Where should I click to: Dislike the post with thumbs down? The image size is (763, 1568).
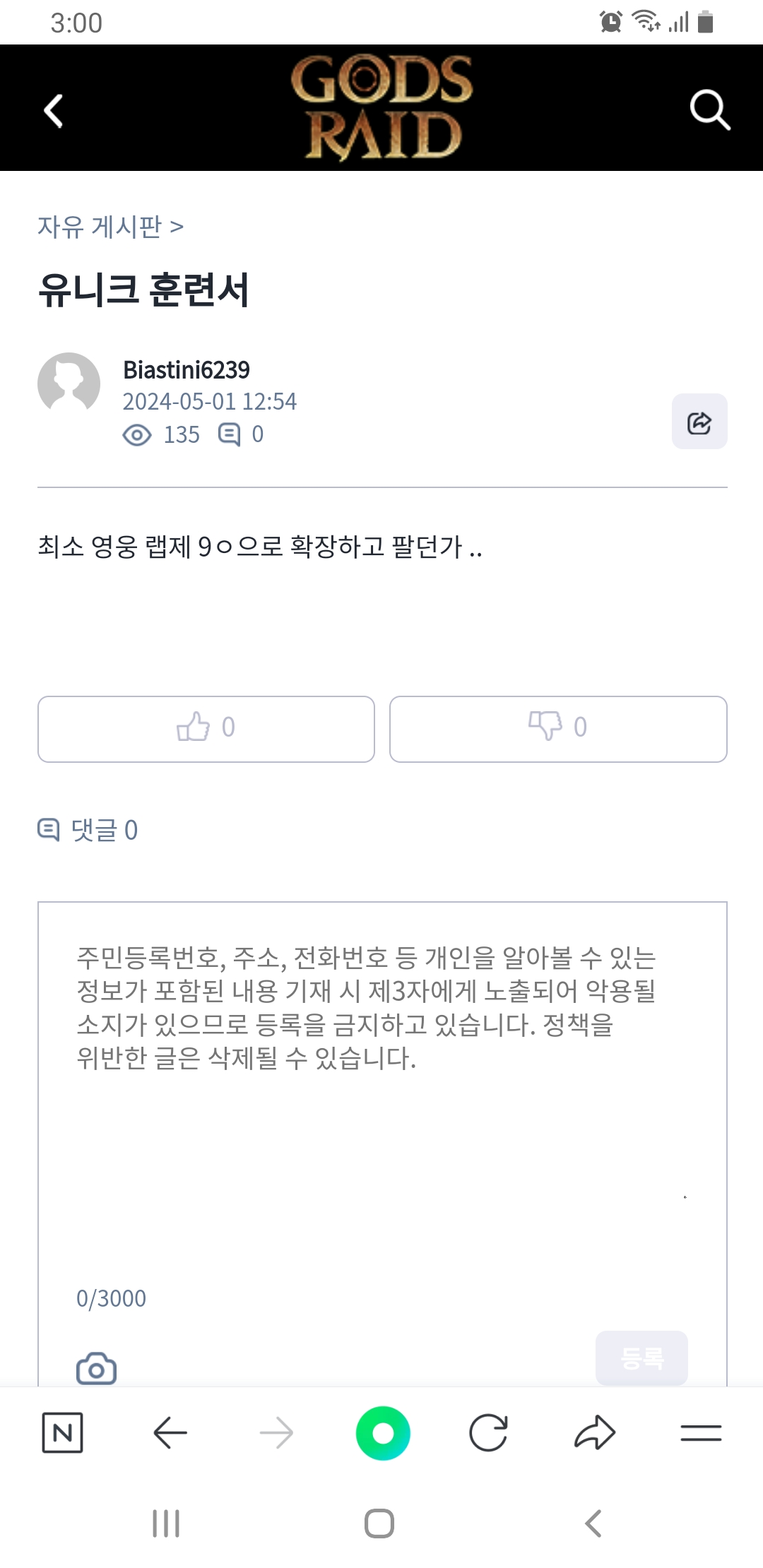(x=558, y=729)
